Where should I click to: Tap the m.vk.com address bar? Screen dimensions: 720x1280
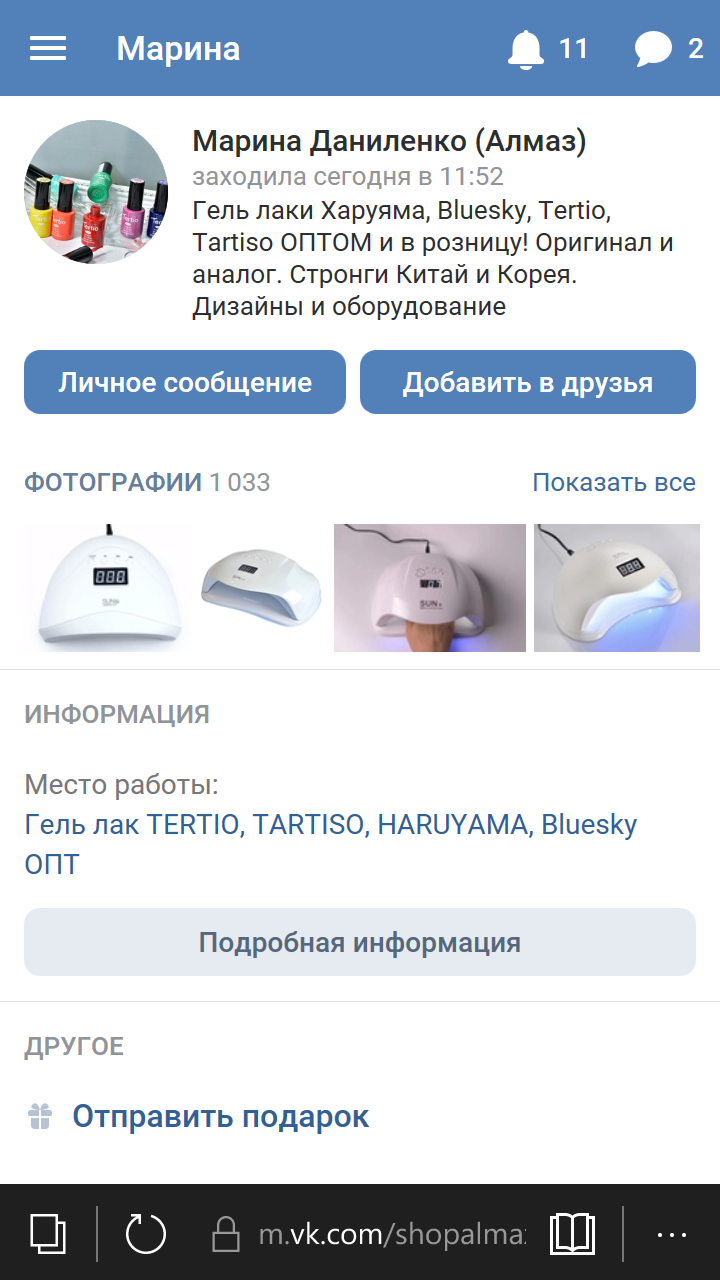click(x=371, y=1234)
